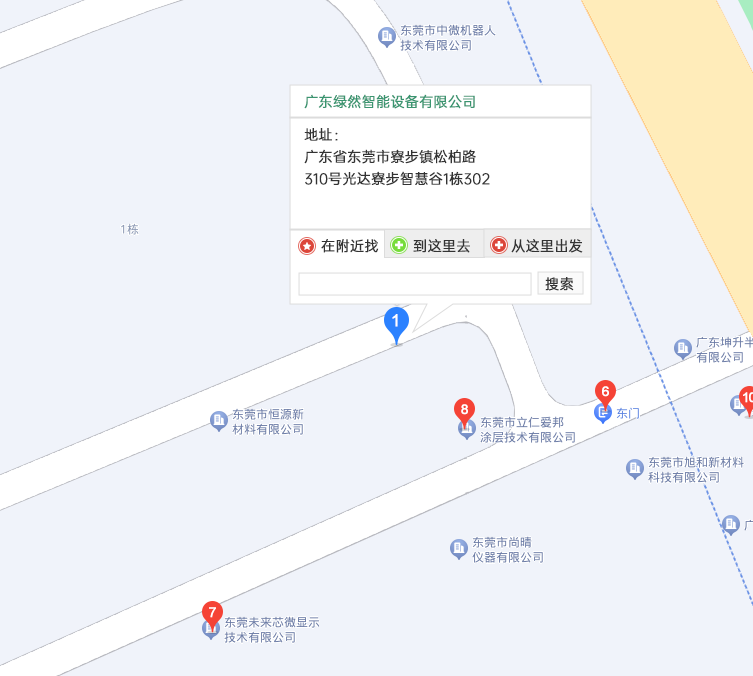Open the 广东坤升 company map point
This screenshot has height=676, width=753.
click(683, 348)
